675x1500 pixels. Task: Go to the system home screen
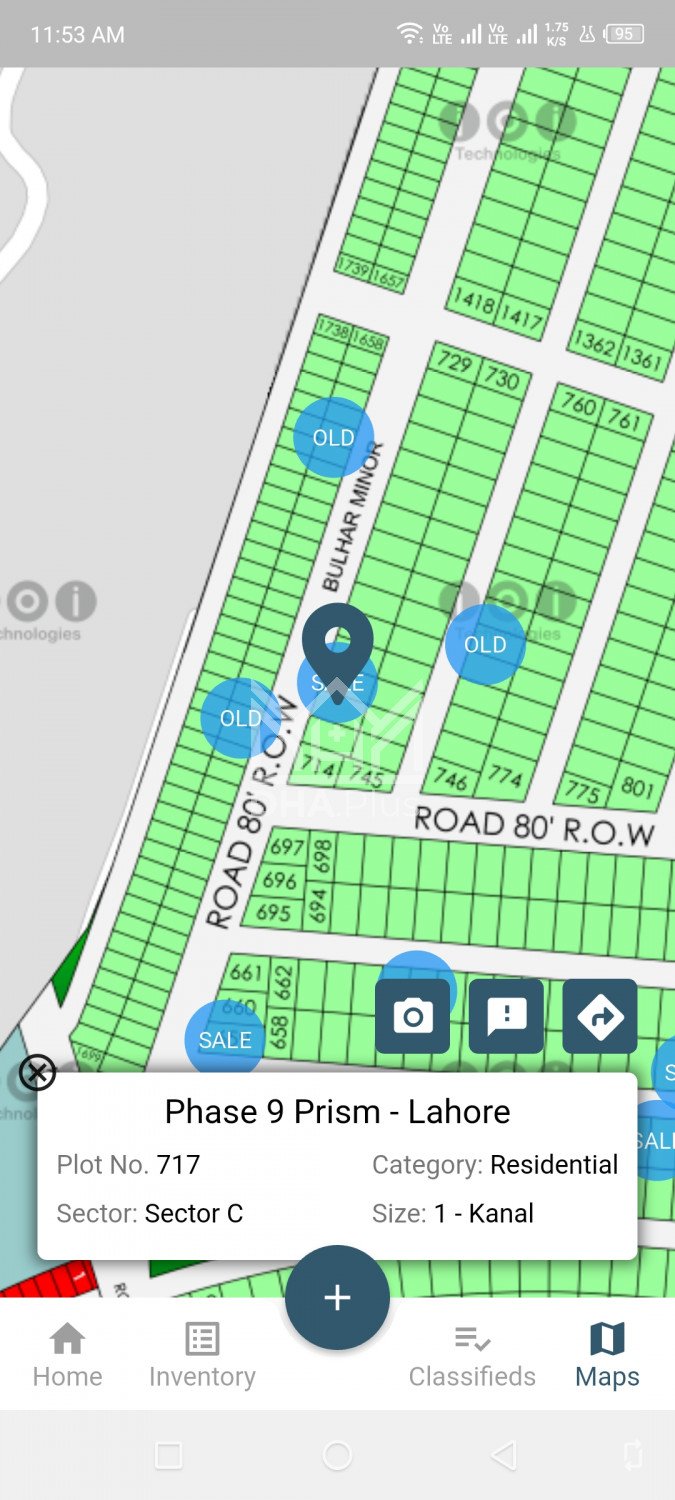pyautogui.click(x=337, y=1456)
